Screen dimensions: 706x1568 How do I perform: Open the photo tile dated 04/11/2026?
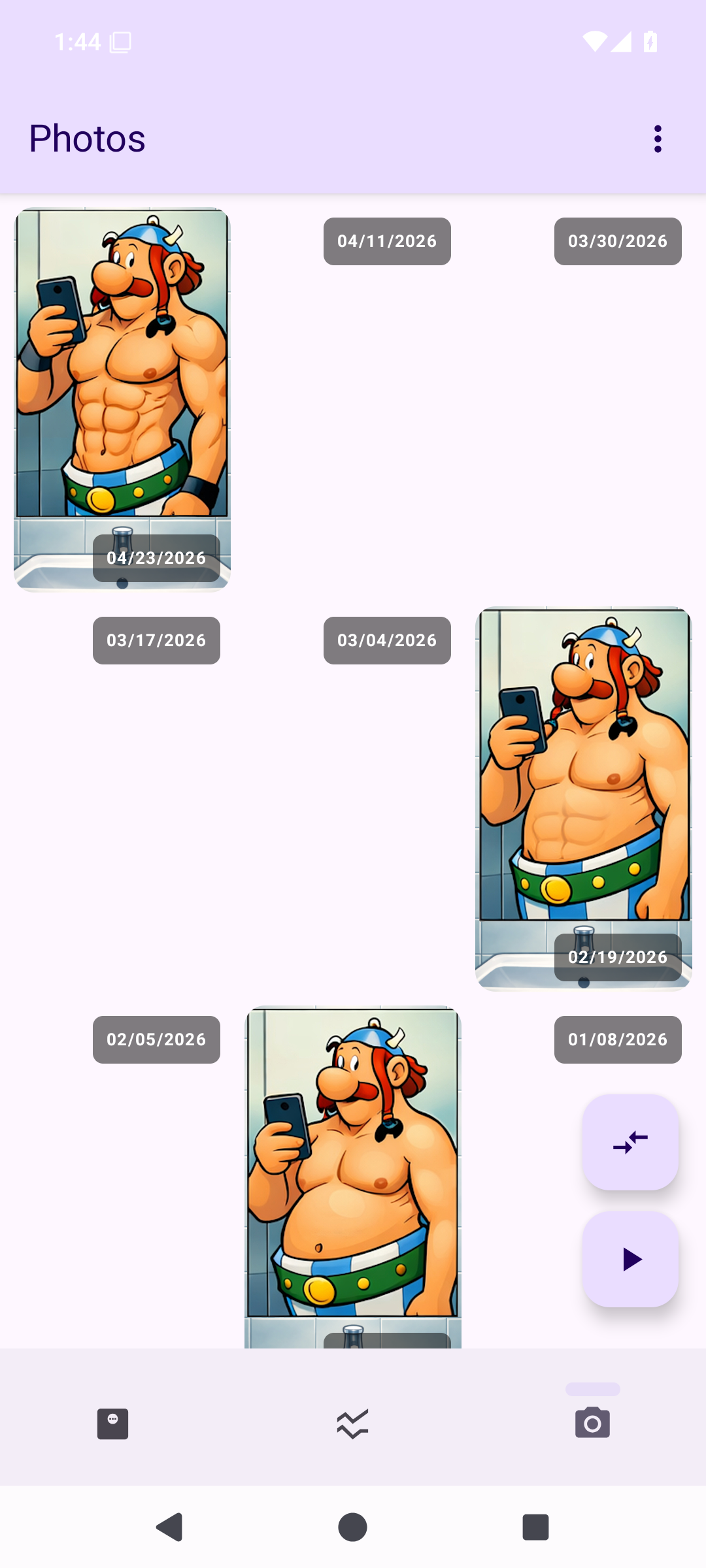353,400
